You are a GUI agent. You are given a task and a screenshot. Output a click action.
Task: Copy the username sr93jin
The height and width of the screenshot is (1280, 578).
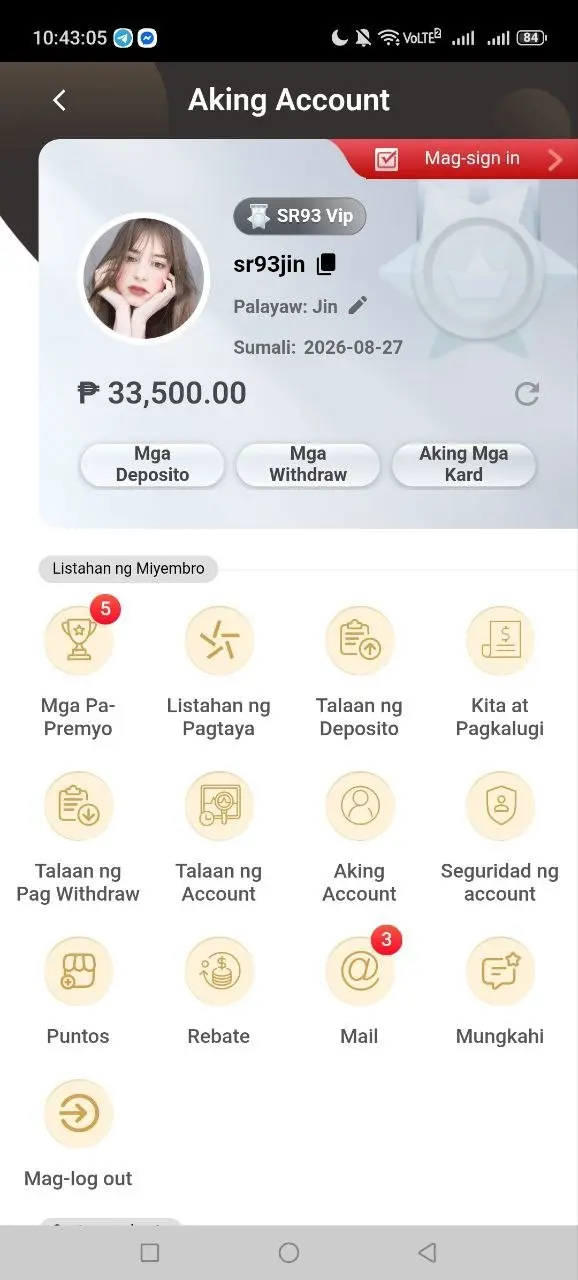point(326,265)
